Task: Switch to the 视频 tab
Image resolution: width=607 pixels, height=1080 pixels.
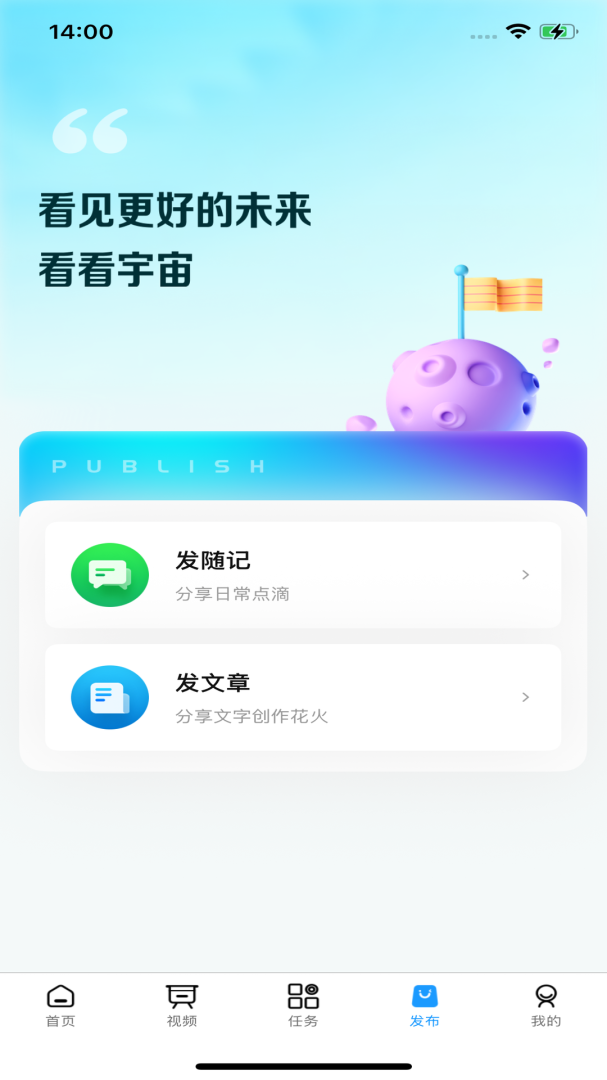Action: [x=182, y=1005]
